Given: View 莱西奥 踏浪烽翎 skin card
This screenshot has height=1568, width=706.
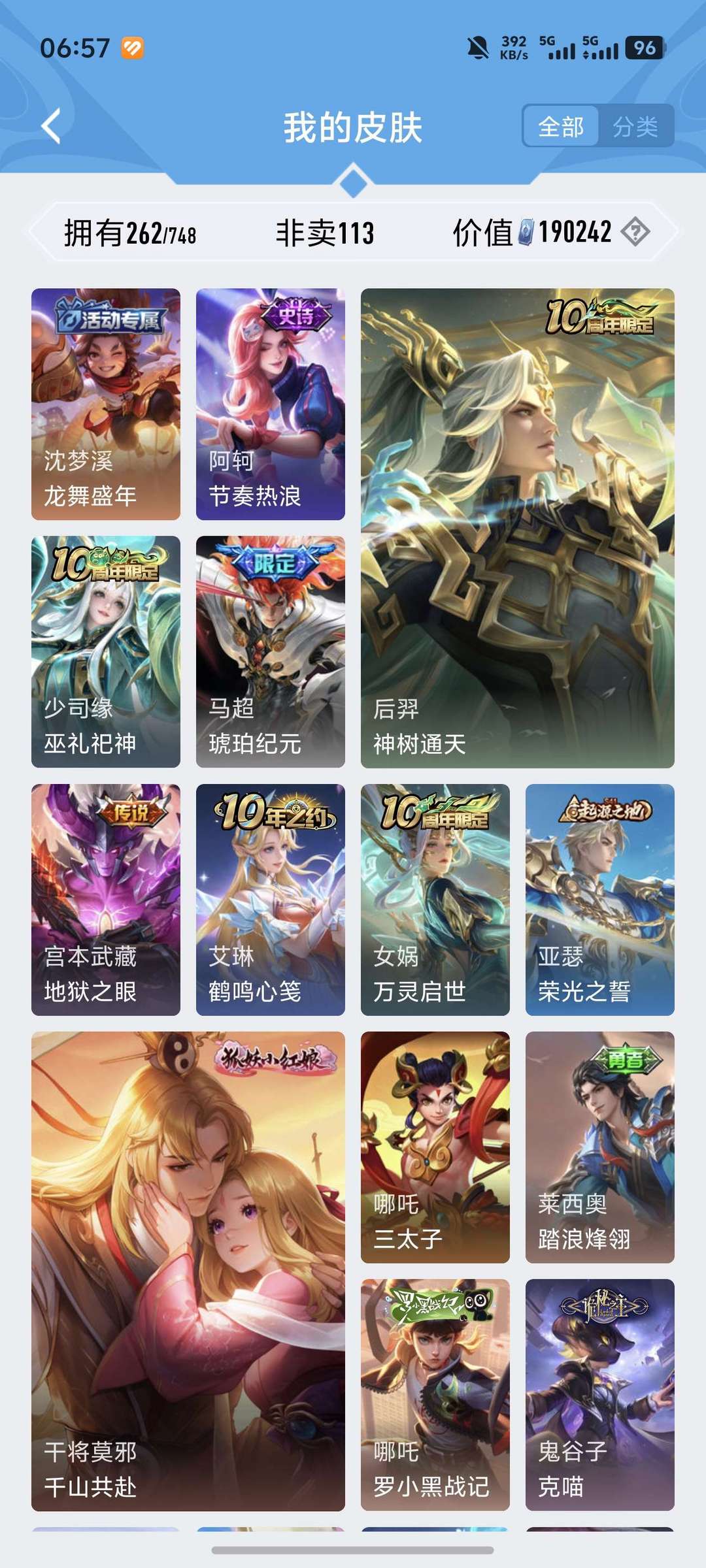Looking at the screenshot, I should 600,1147.
